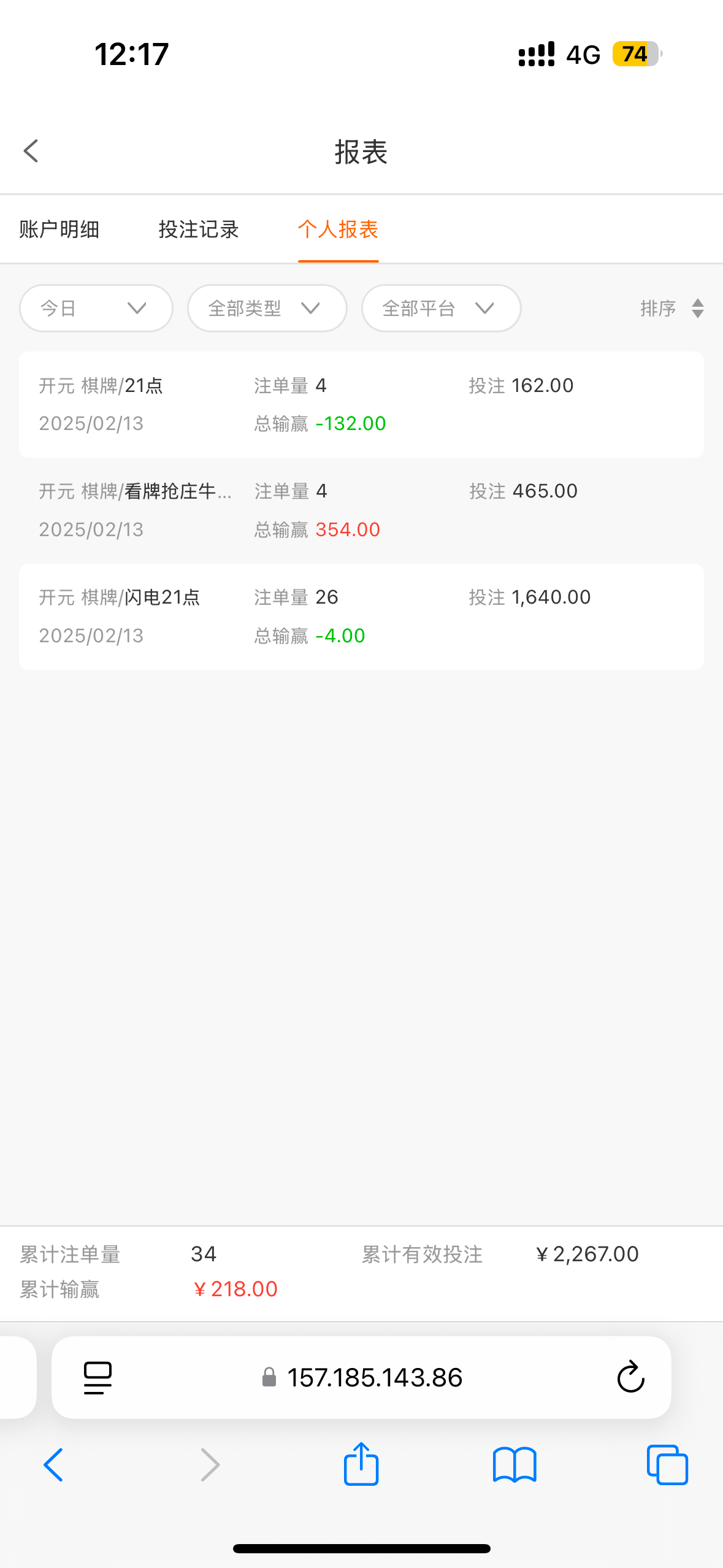Viewport: 723px width, 1568px height.
Task: Tap the 排序 sort icon
Action: click(697, 309)
